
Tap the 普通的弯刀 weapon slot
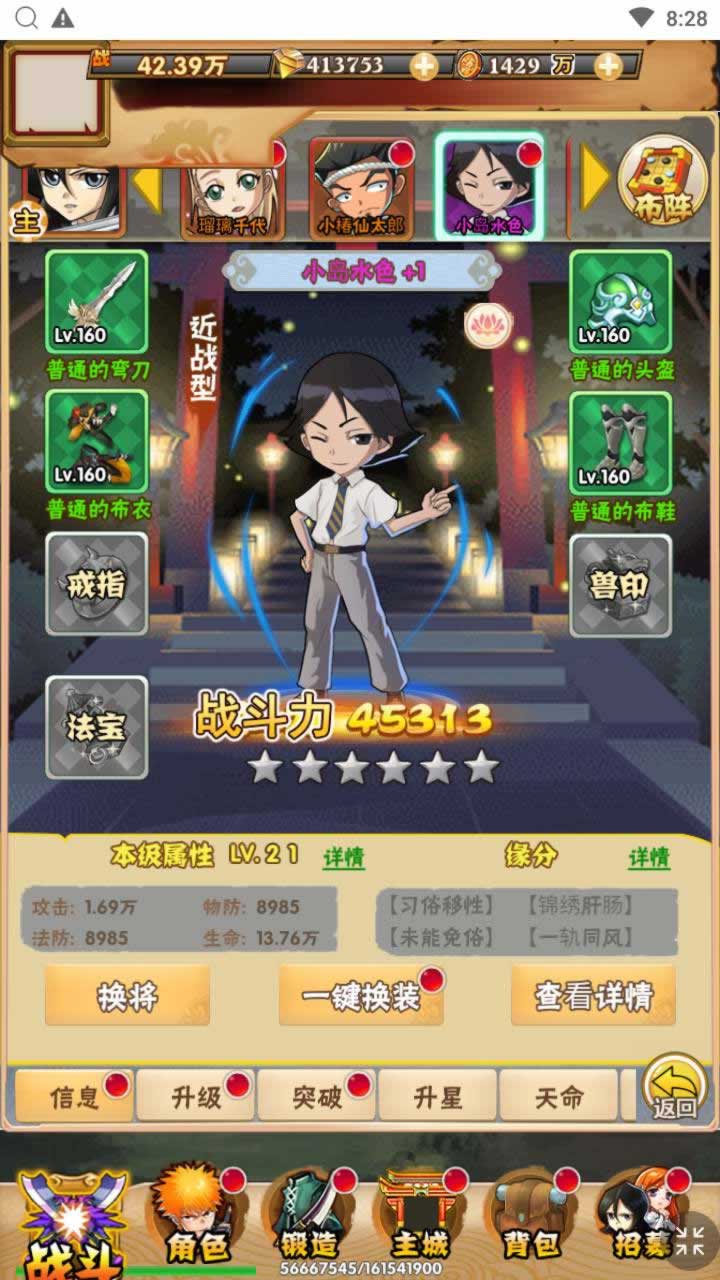point(97,301)
